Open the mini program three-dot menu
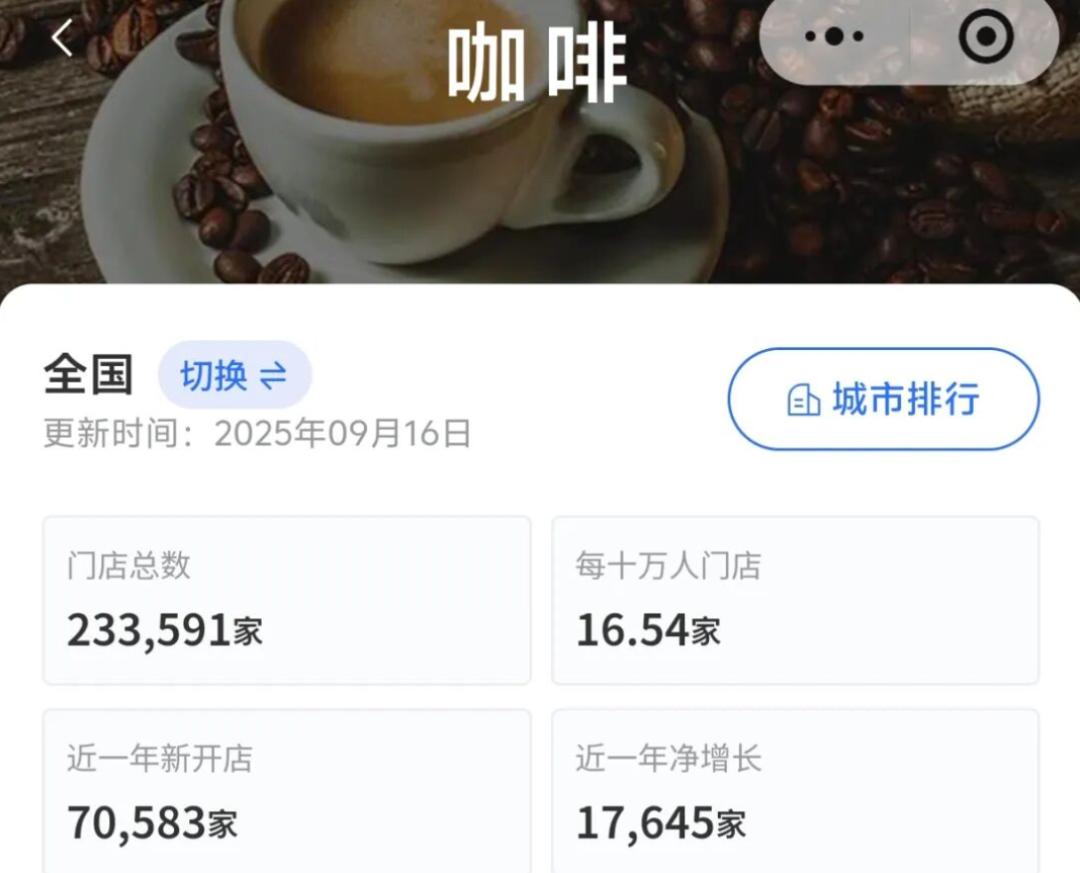 [834, 38]
